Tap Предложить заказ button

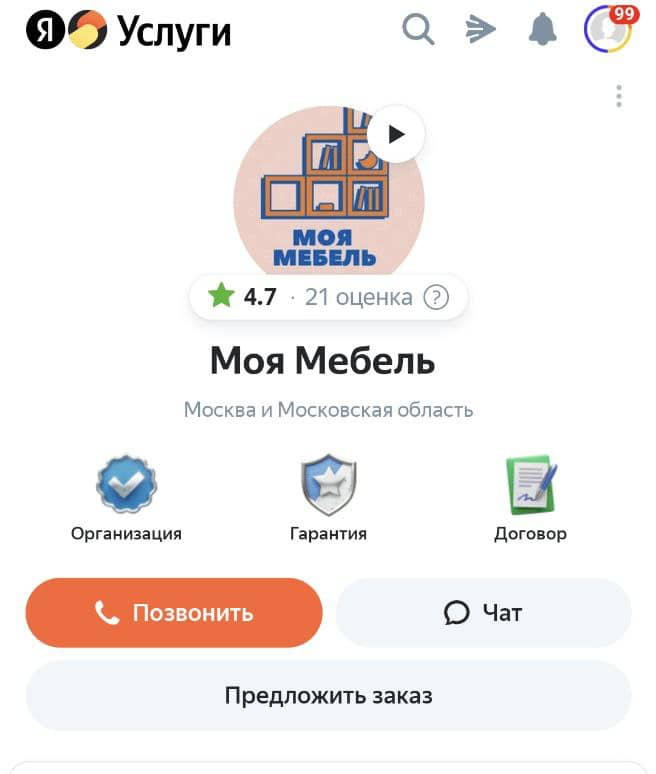[x=328, y=695]
